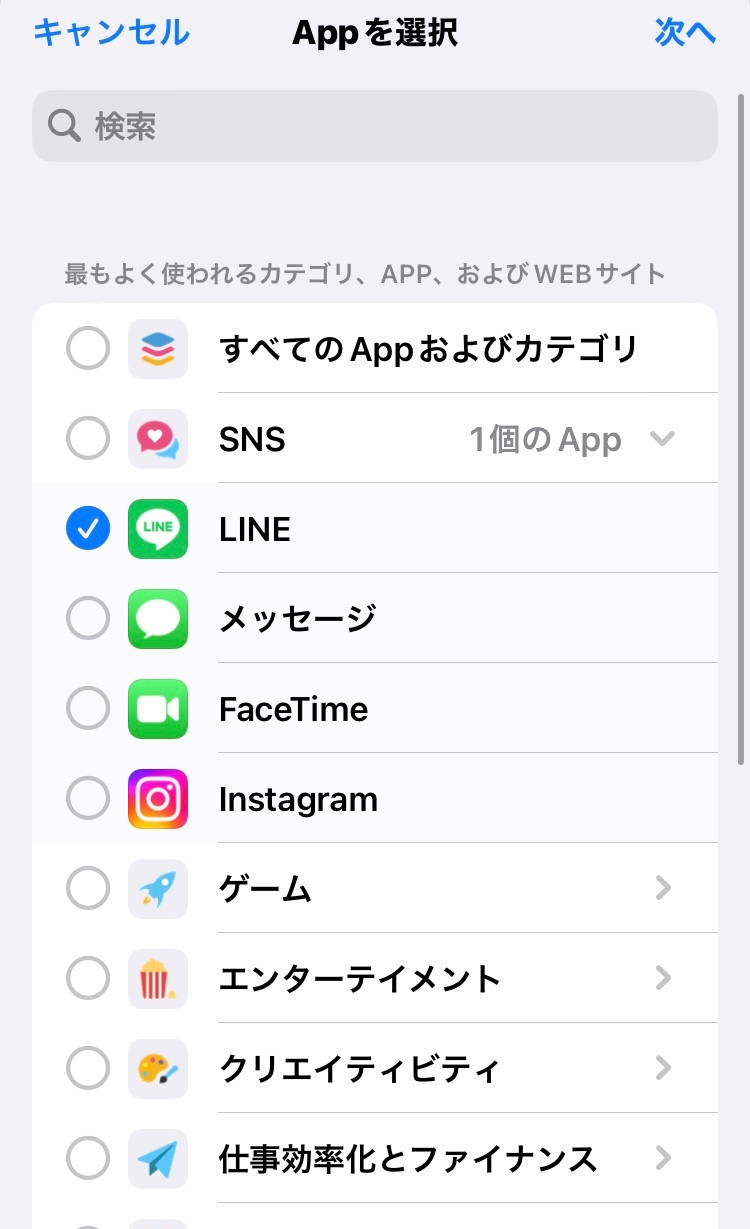
Task: Select the ゲーム category
Action: [88, 889]
